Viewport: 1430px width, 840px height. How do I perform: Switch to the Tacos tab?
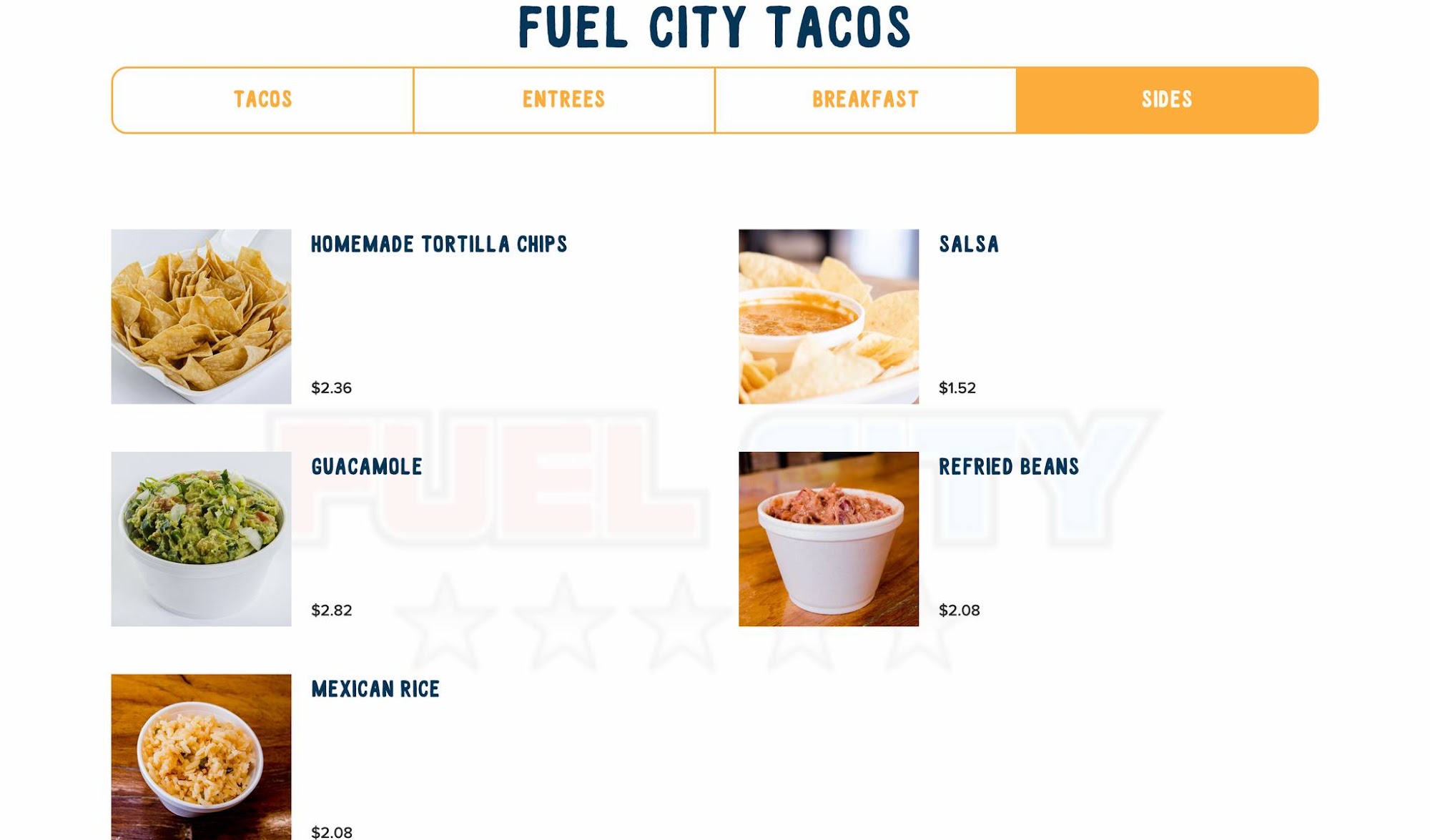262,99
